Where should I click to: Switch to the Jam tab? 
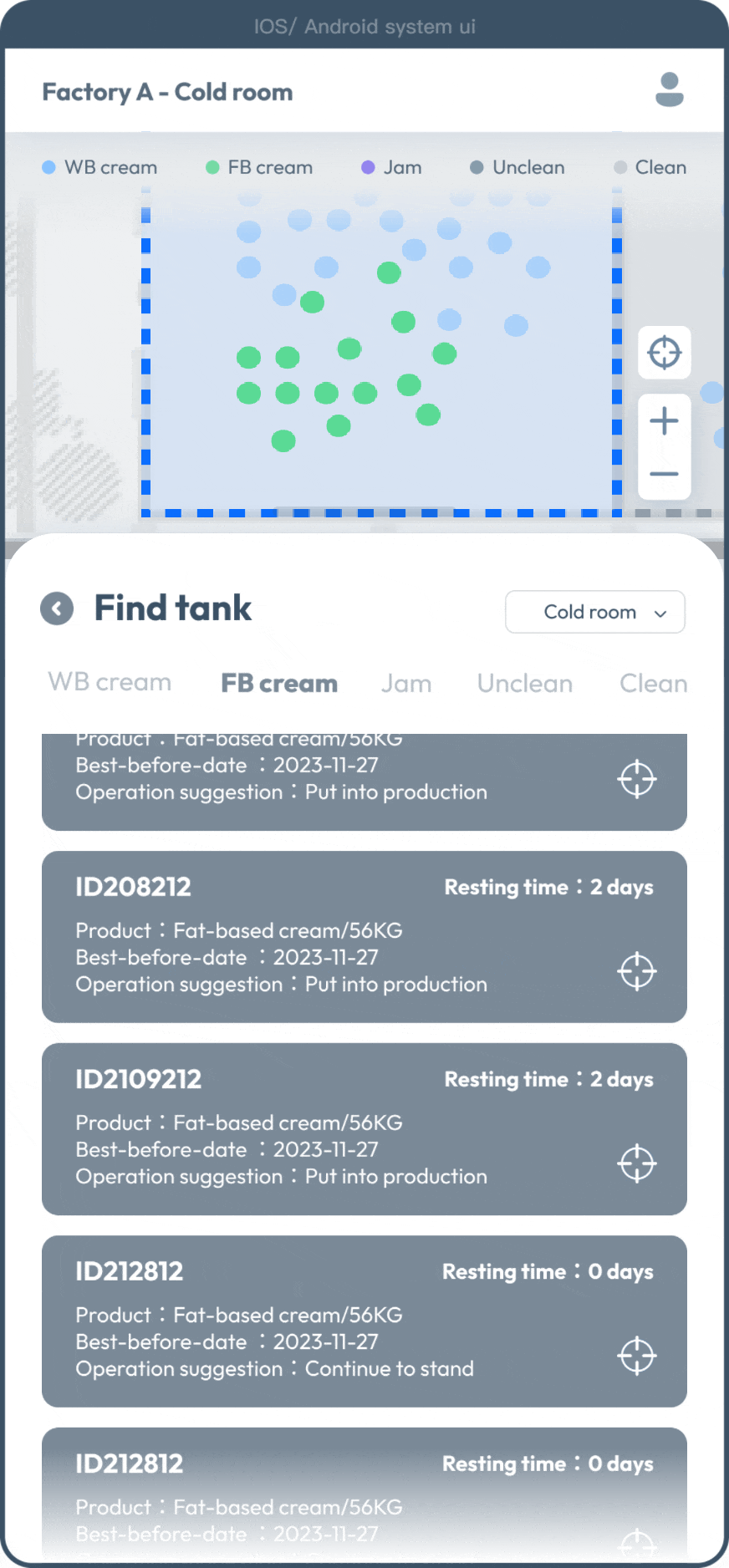coord(406,684)
